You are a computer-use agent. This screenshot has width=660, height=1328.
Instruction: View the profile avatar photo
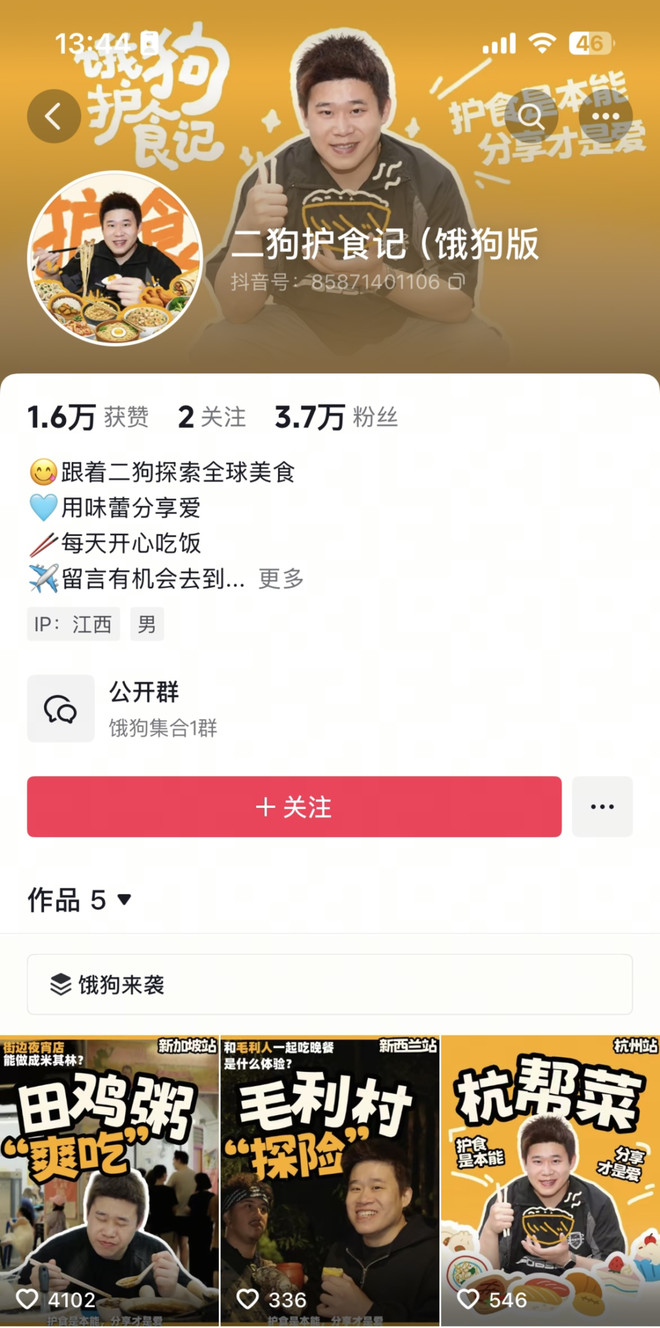[x=115, y=258]
